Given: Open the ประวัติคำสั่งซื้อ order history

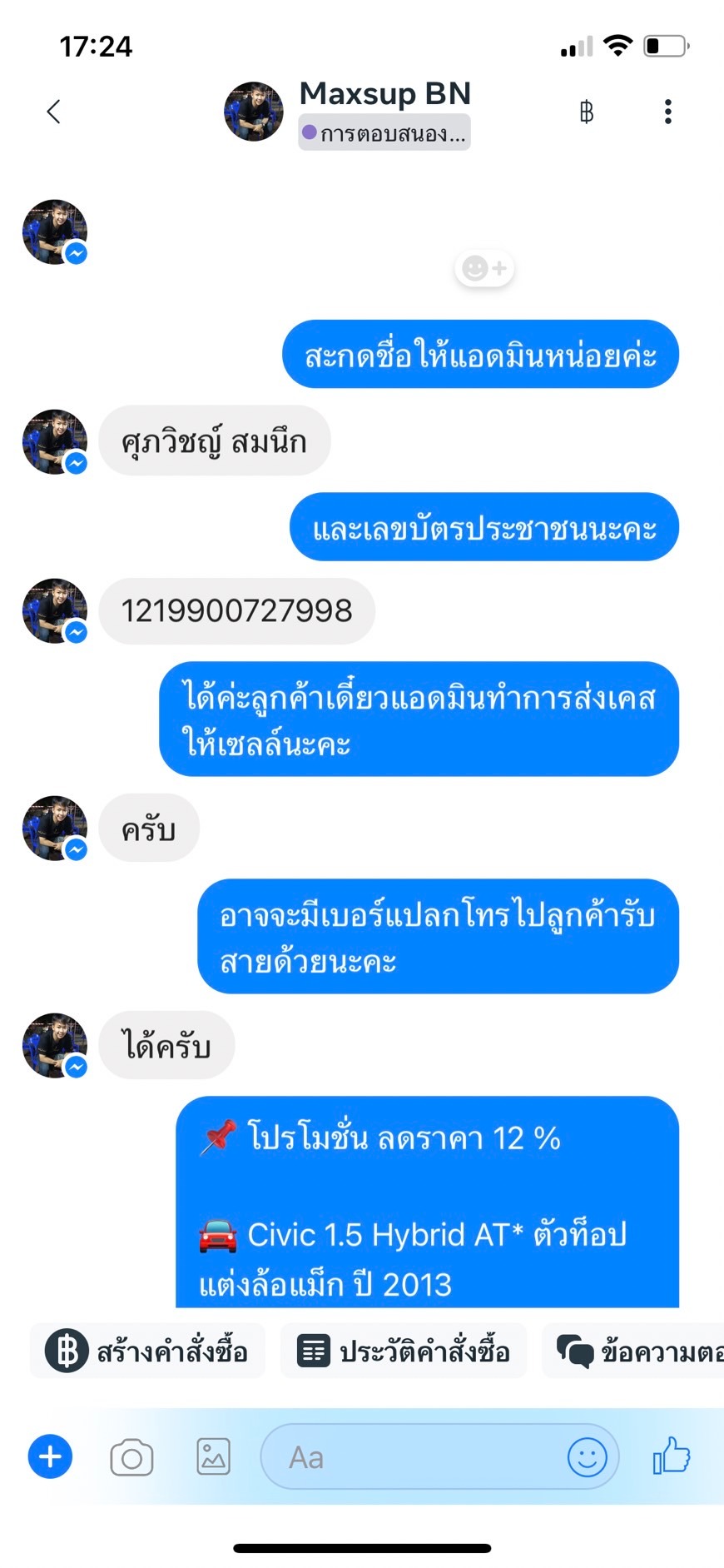Looking at the screenshot, I should click(x=404, y=1351).
